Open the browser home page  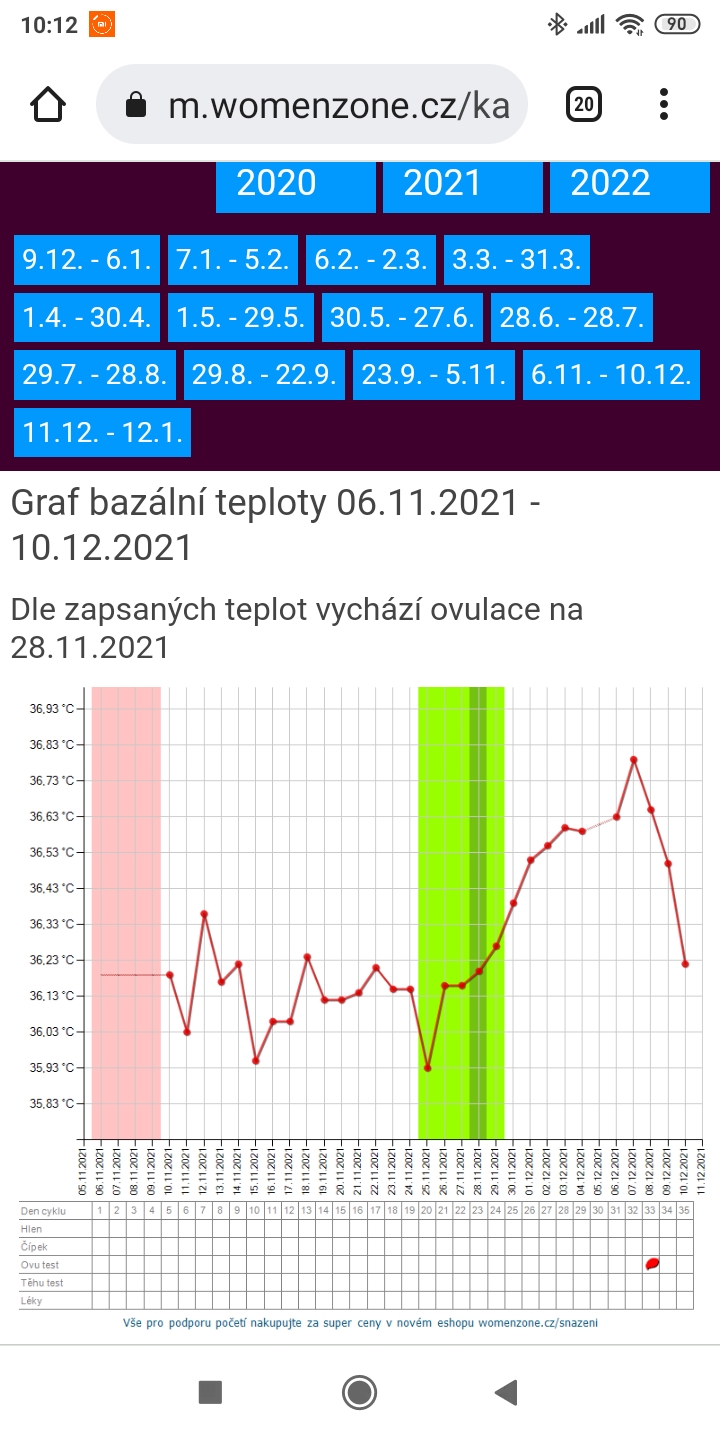48,105
